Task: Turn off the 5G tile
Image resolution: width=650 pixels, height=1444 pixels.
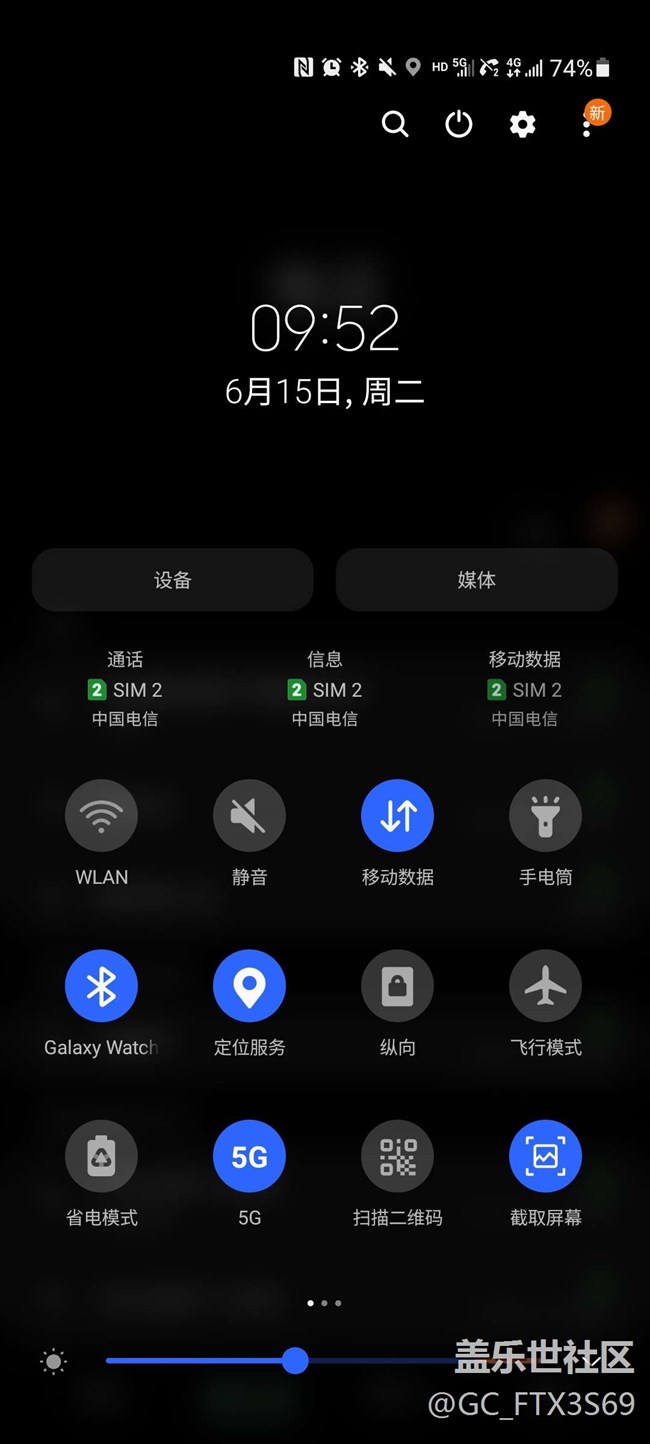Action: (x=249, y=1156)
